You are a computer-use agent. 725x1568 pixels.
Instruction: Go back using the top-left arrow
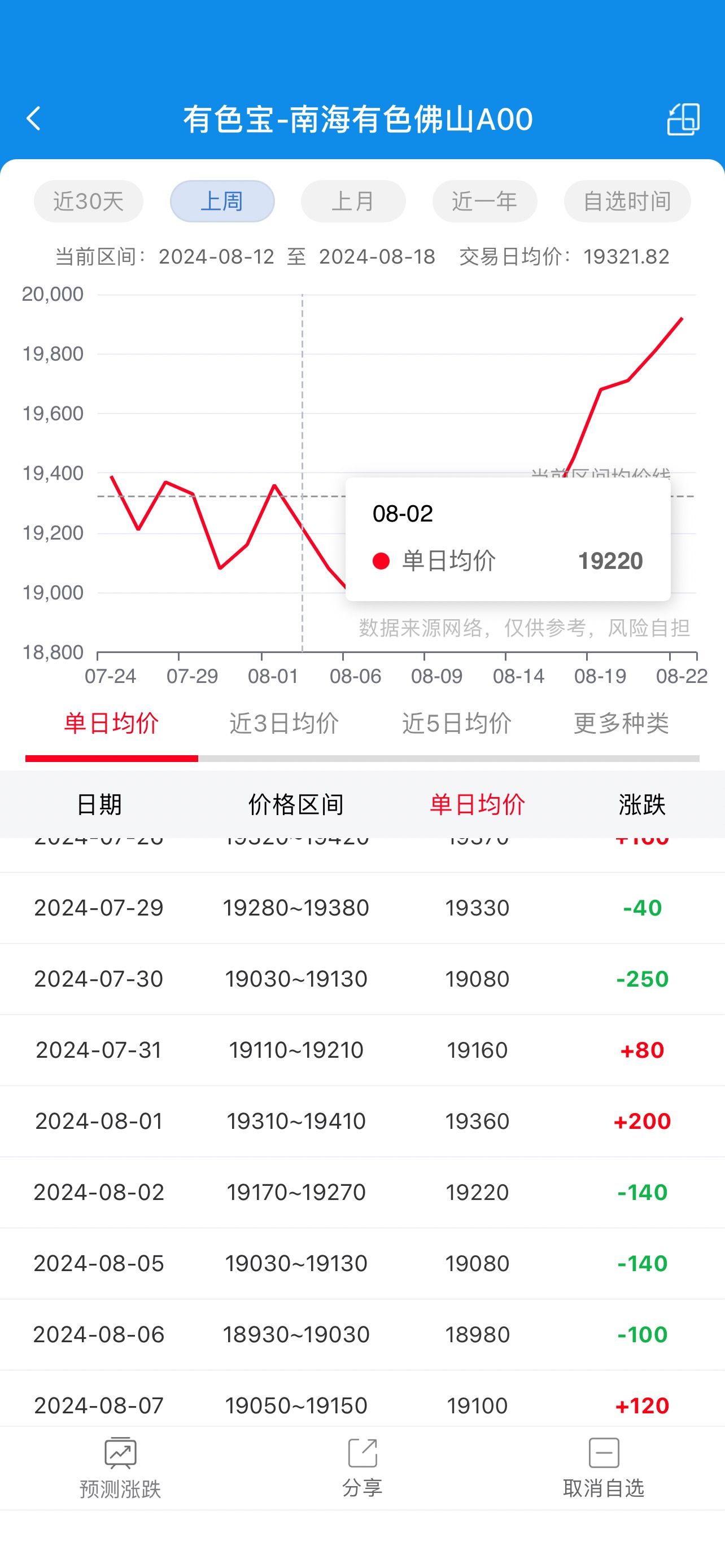[x=34, y=119]
